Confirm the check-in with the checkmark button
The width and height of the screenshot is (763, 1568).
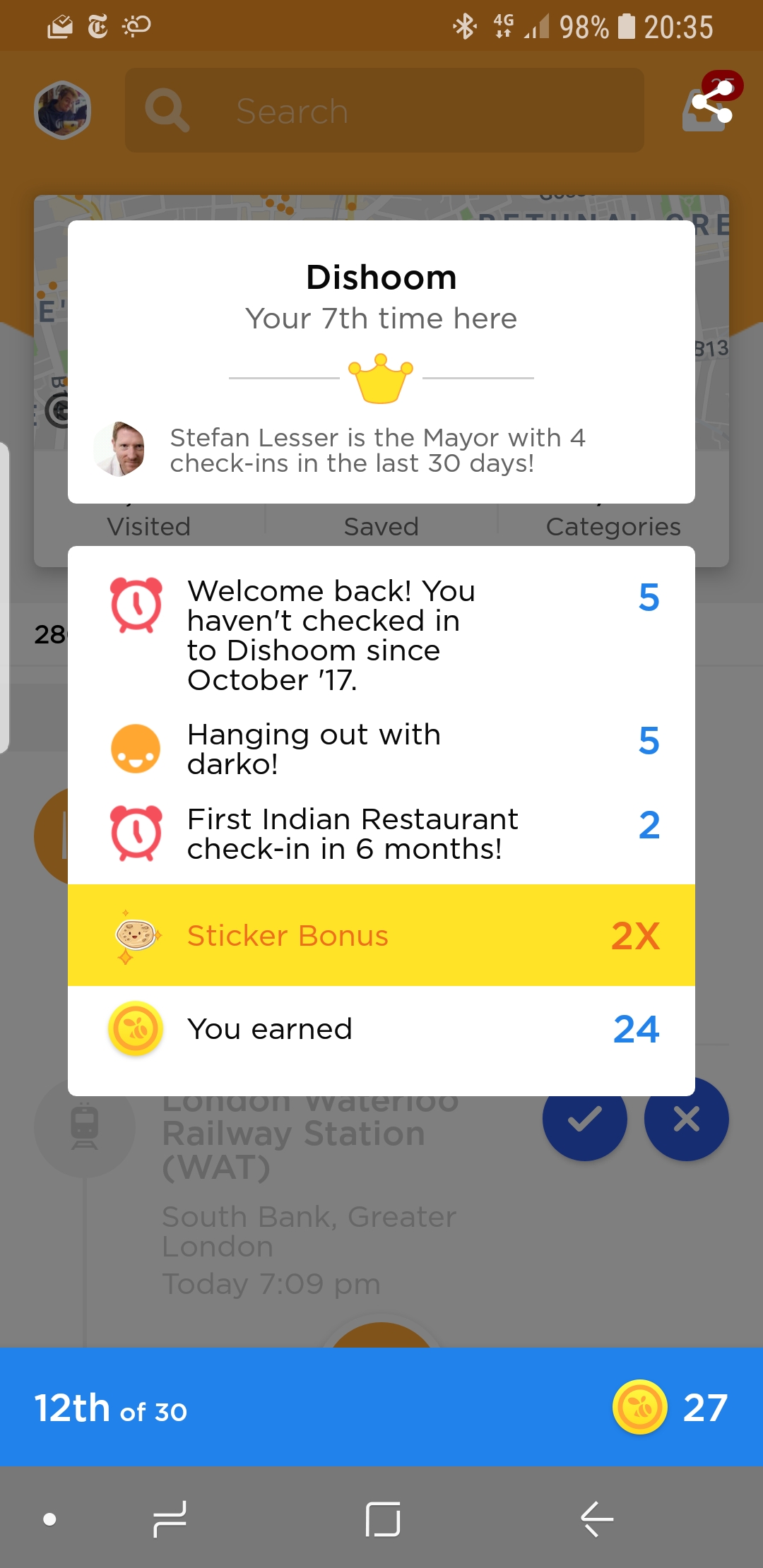(584, 1120)
